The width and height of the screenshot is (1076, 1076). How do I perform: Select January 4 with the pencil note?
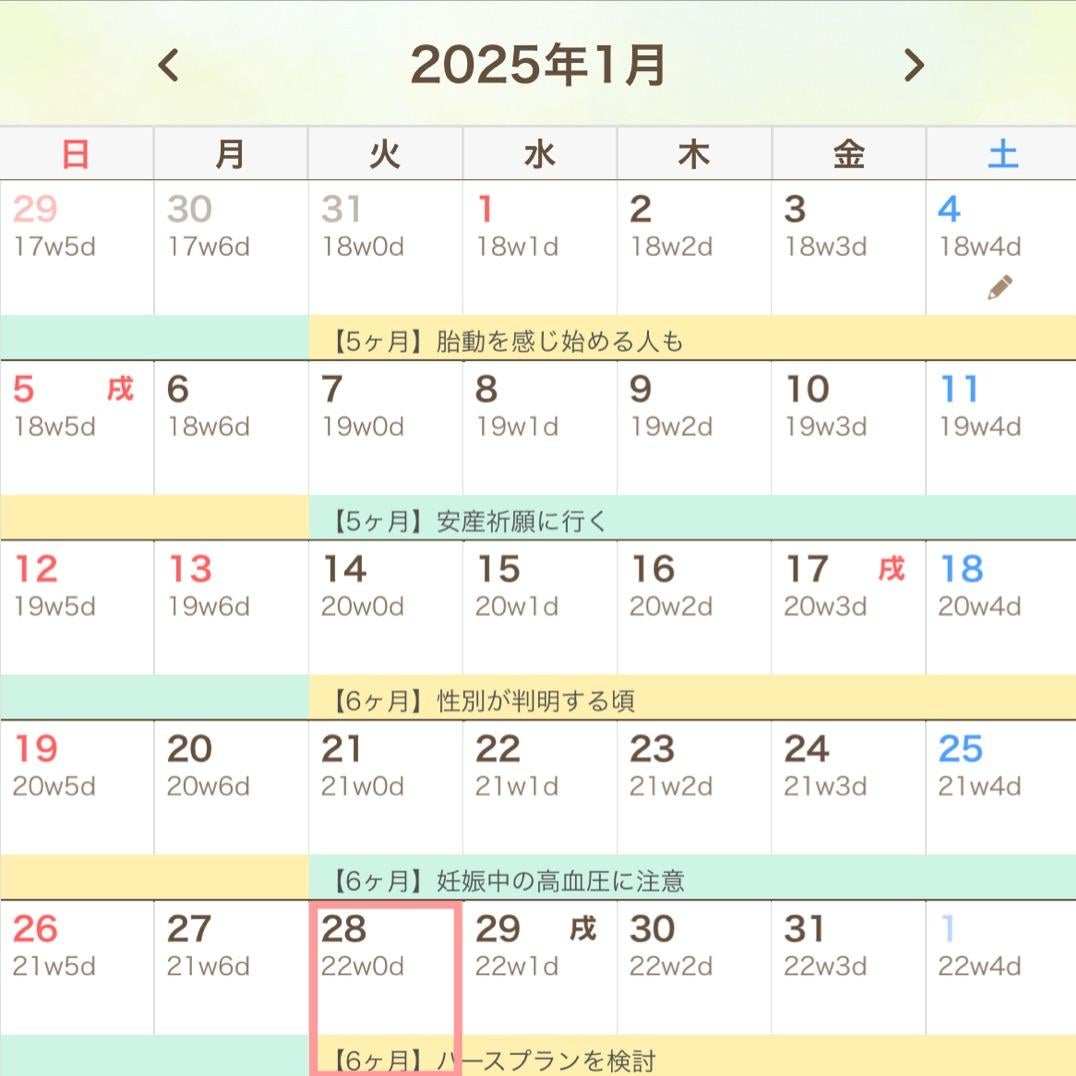[1000, 247]
